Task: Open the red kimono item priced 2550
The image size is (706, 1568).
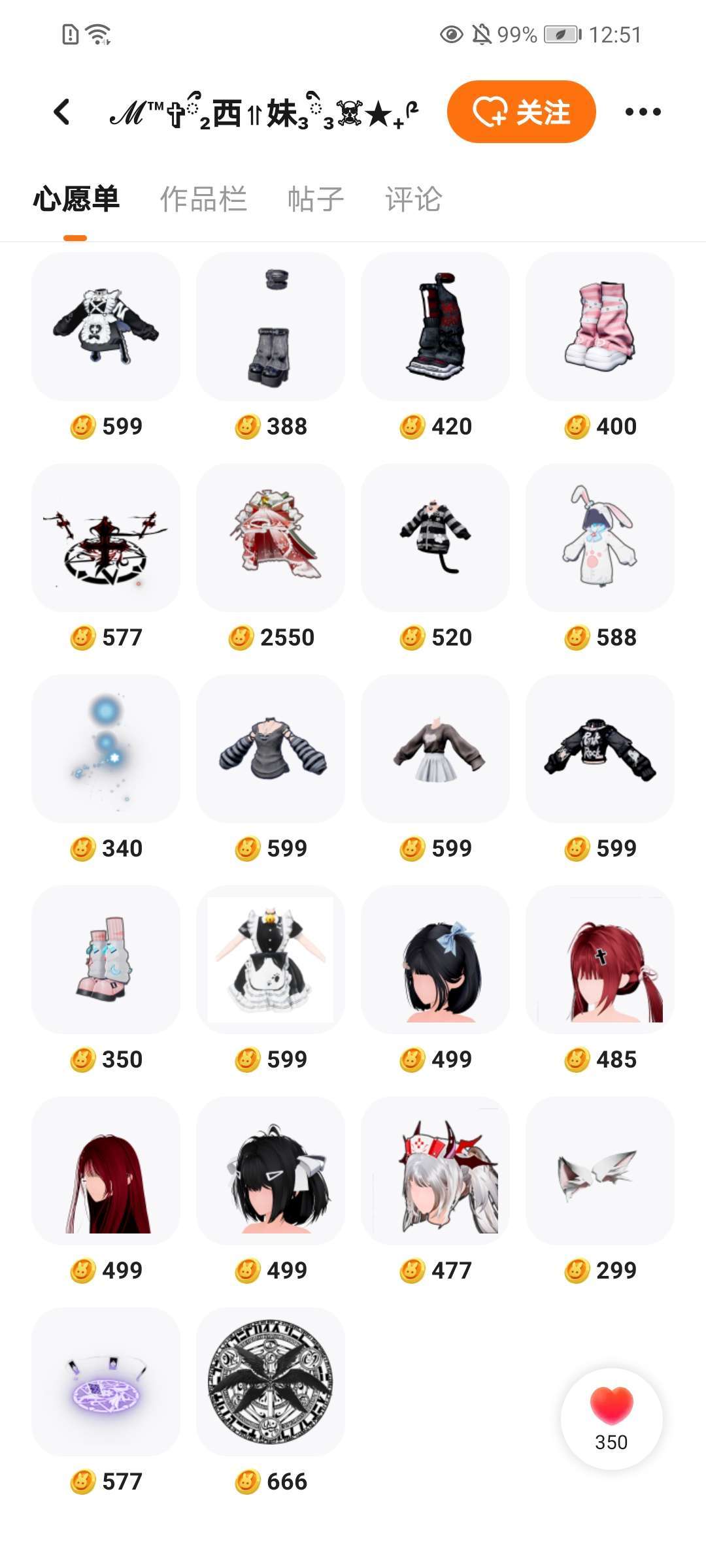Action: click(271, 538)
